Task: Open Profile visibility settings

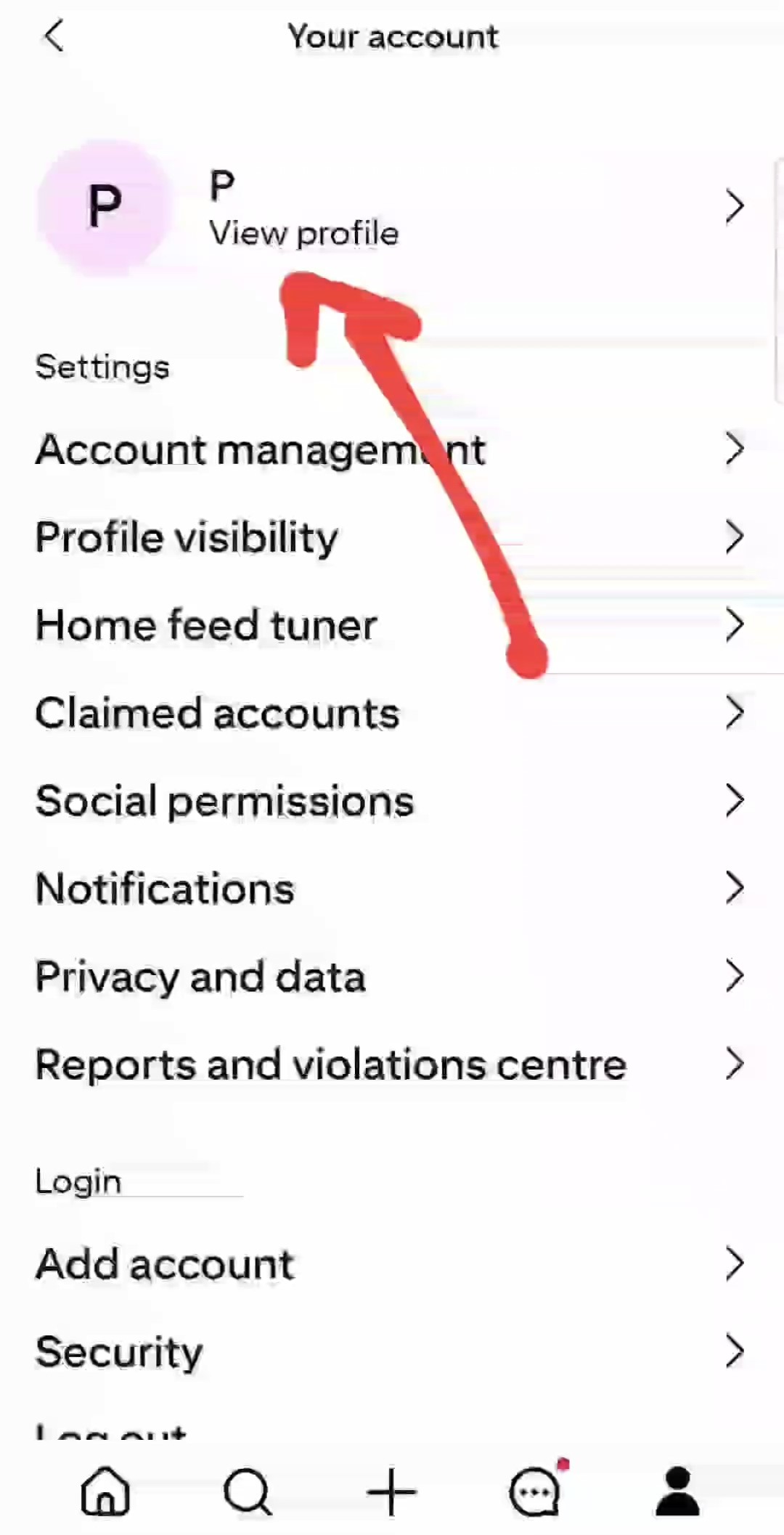Action: pyautogui.click(x=186, y=537)
